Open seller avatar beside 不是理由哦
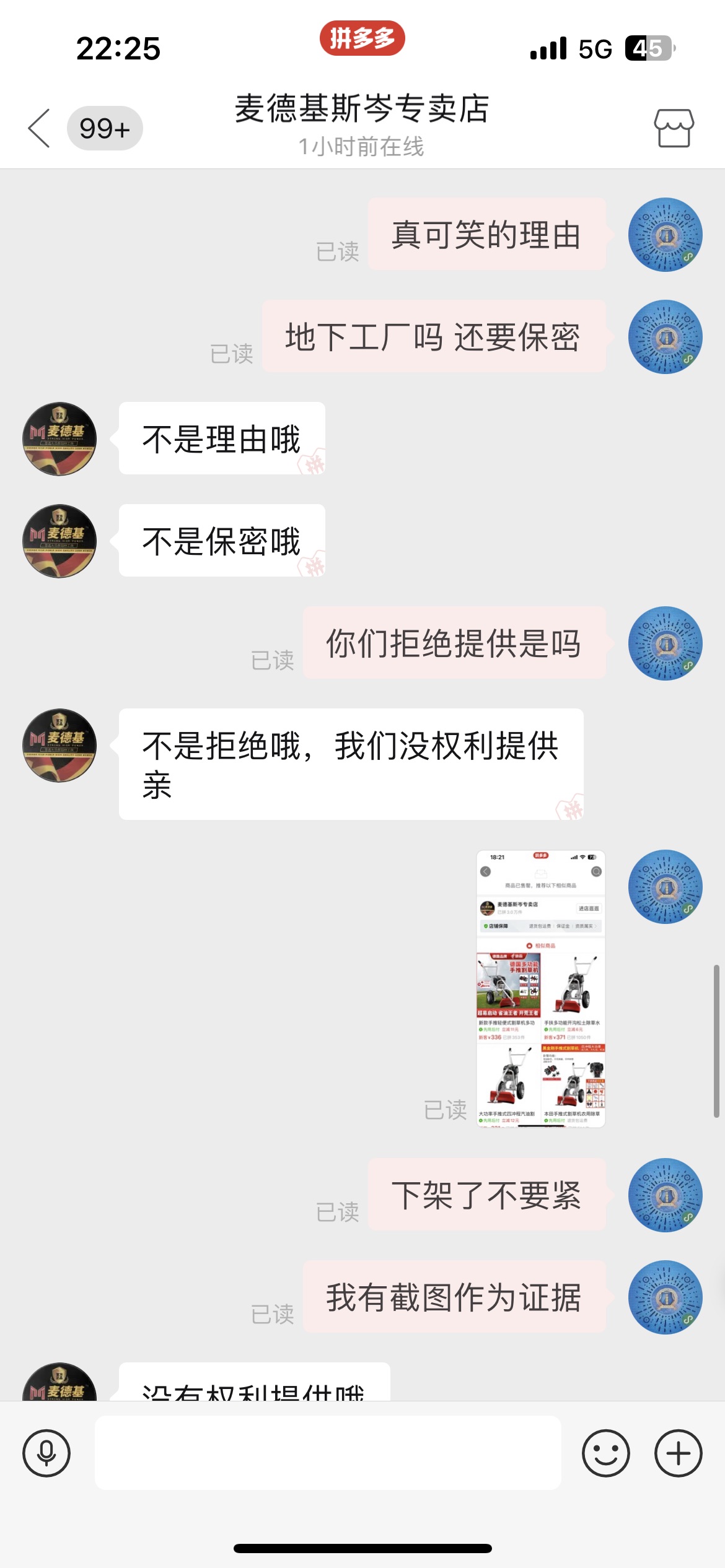725x1568 pixels. point(59,438)
